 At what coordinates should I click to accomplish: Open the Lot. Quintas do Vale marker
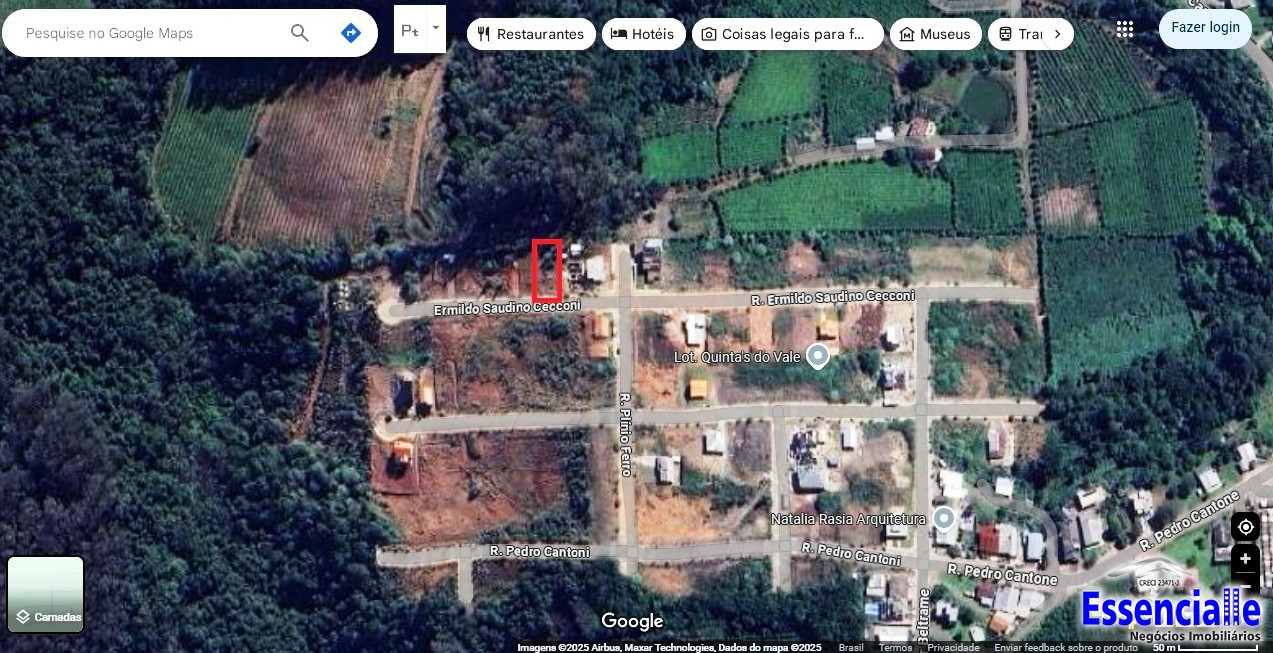click(818, 355)
